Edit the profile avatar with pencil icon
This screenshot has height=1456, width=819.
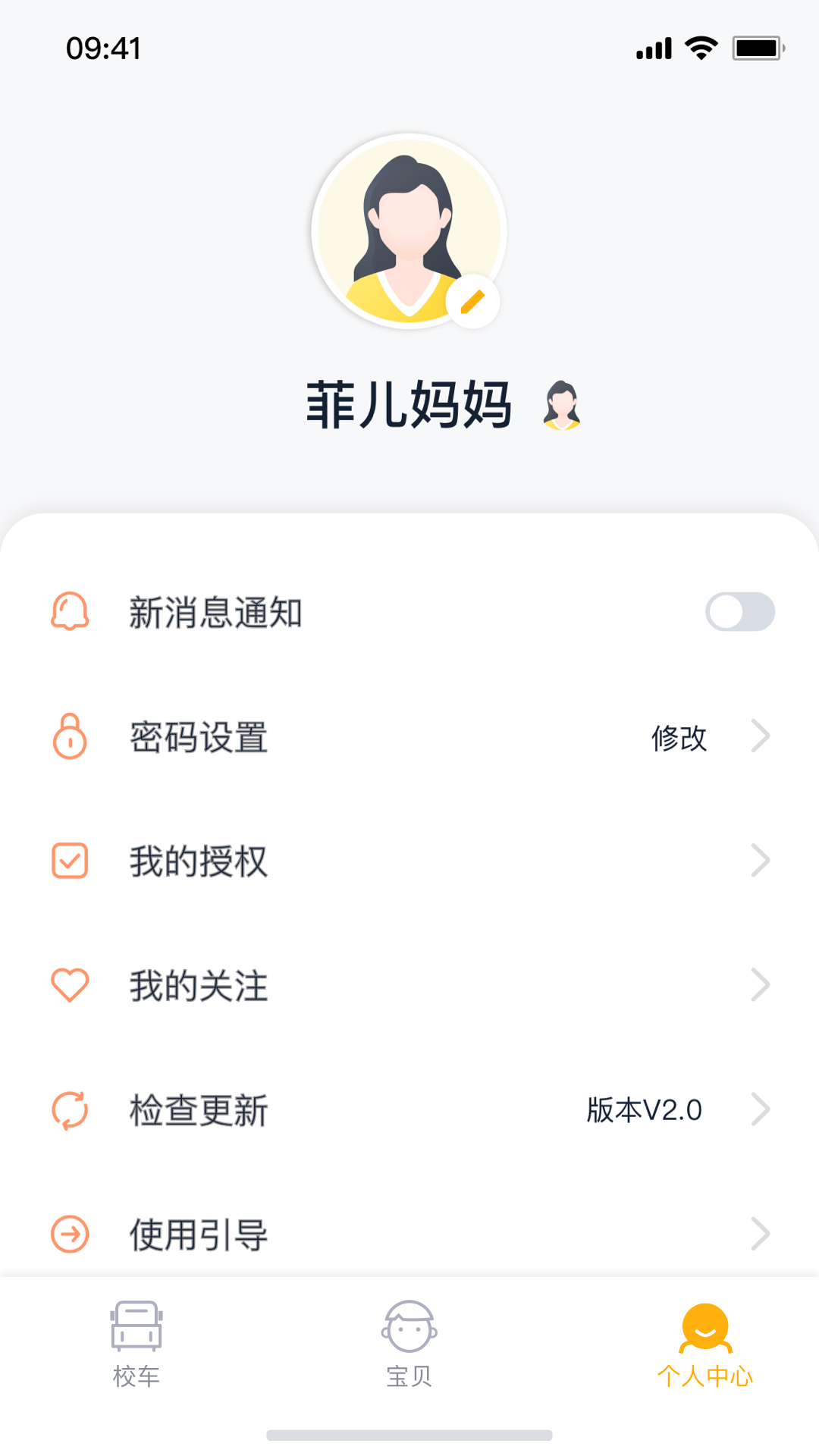click(472, 302)
